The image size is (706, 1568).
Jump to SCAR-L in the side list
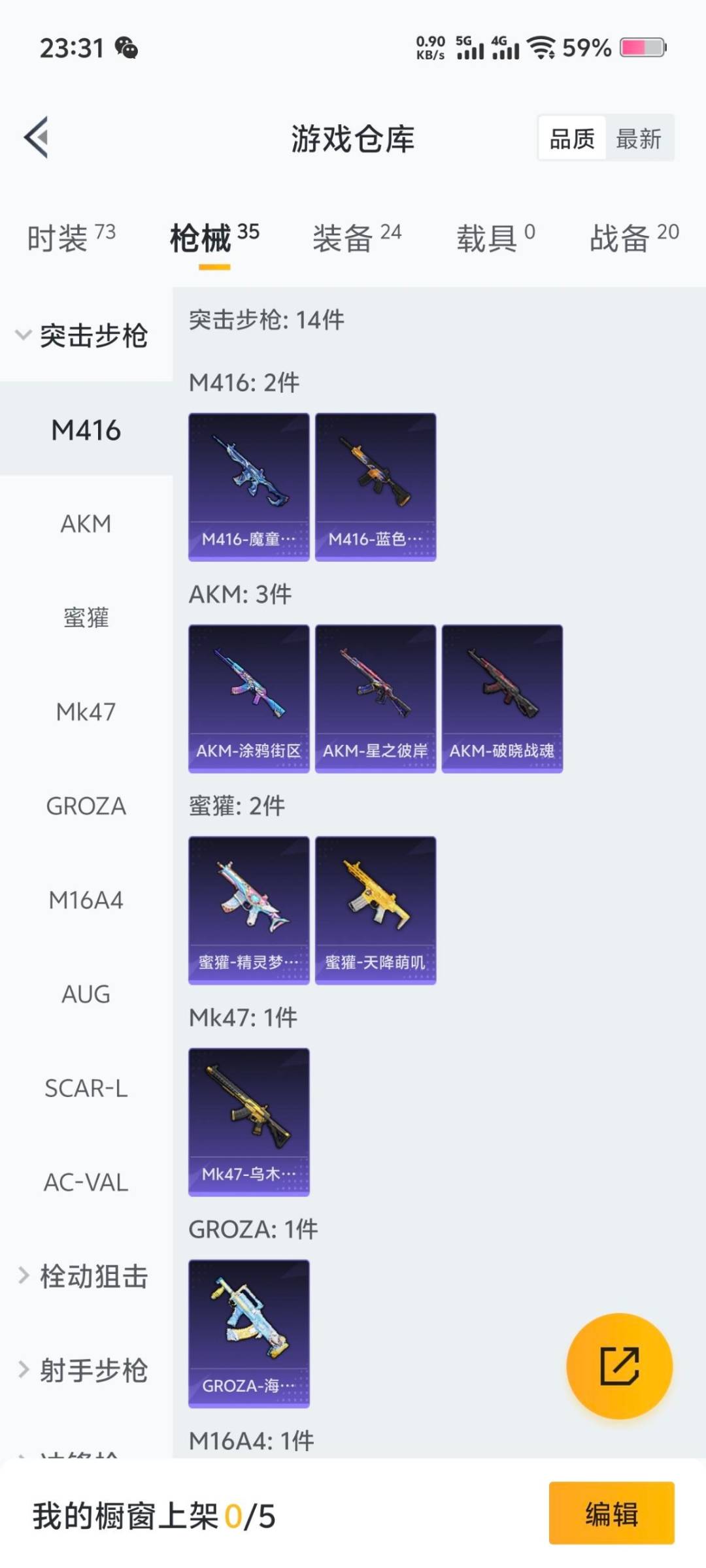point(86,1088)
